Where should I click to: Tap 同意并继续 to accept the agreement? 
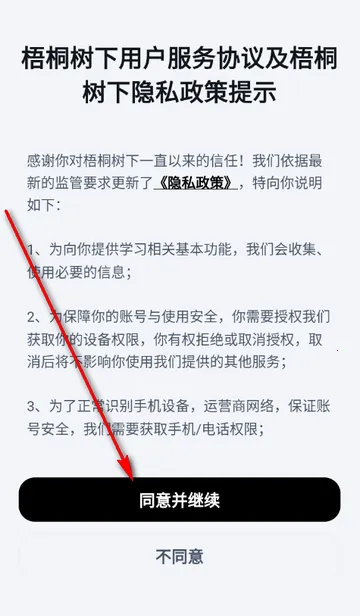pos(180,500)
